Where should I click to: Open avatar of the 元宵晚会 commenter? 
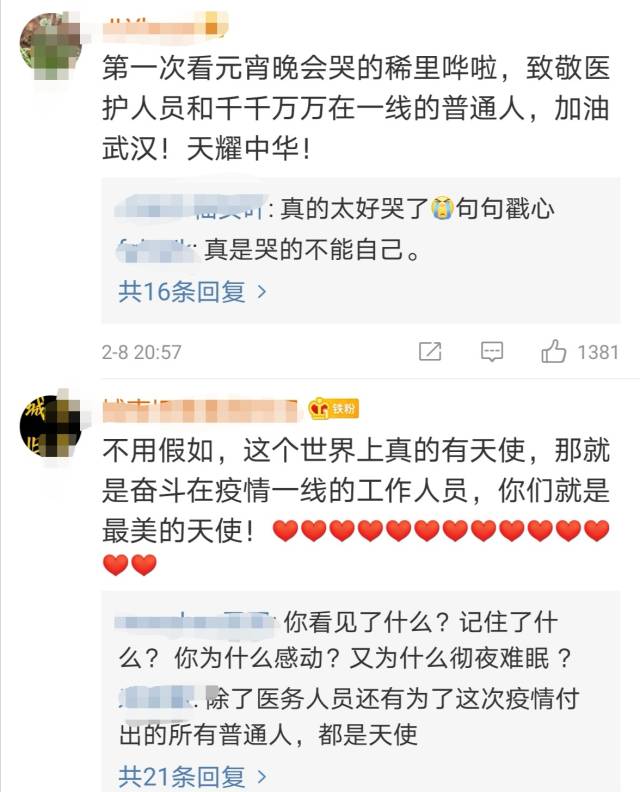(50, 42)
